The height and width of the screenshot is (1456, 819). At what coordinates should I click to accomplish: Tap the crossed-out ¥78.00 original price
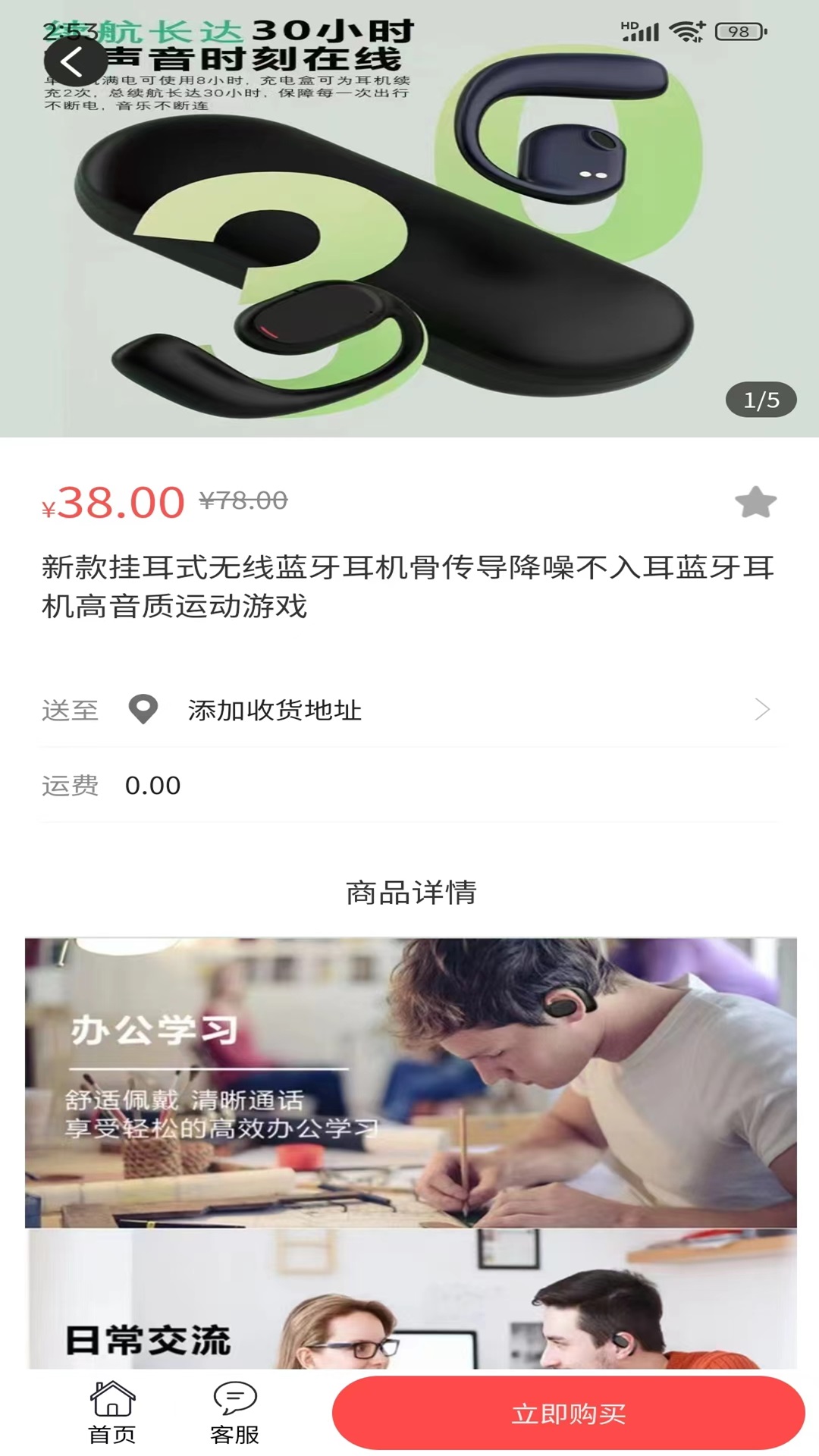click(x=241, y=499)
